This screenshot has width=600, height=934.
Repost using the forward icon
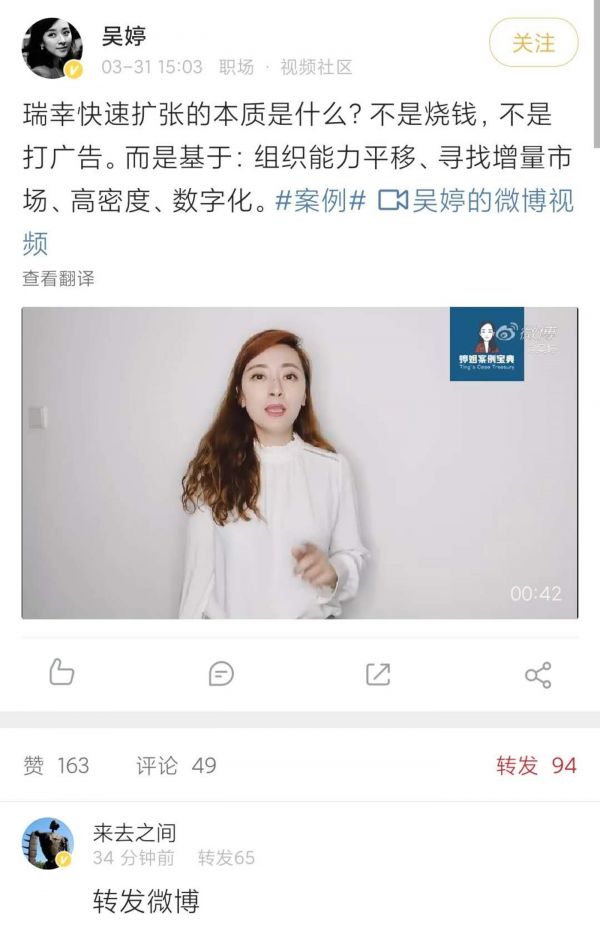tap(378, 674)
